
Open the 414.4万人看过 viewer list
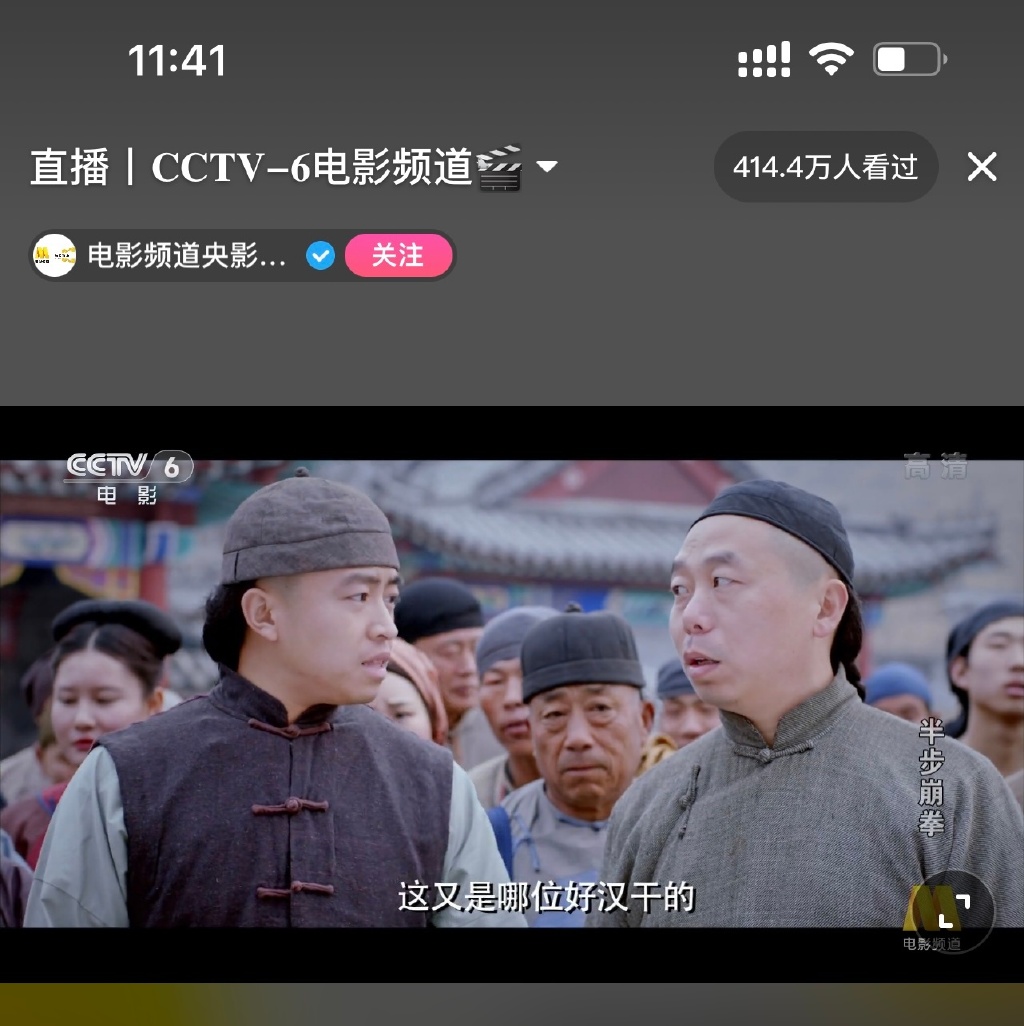coord(825,167)
